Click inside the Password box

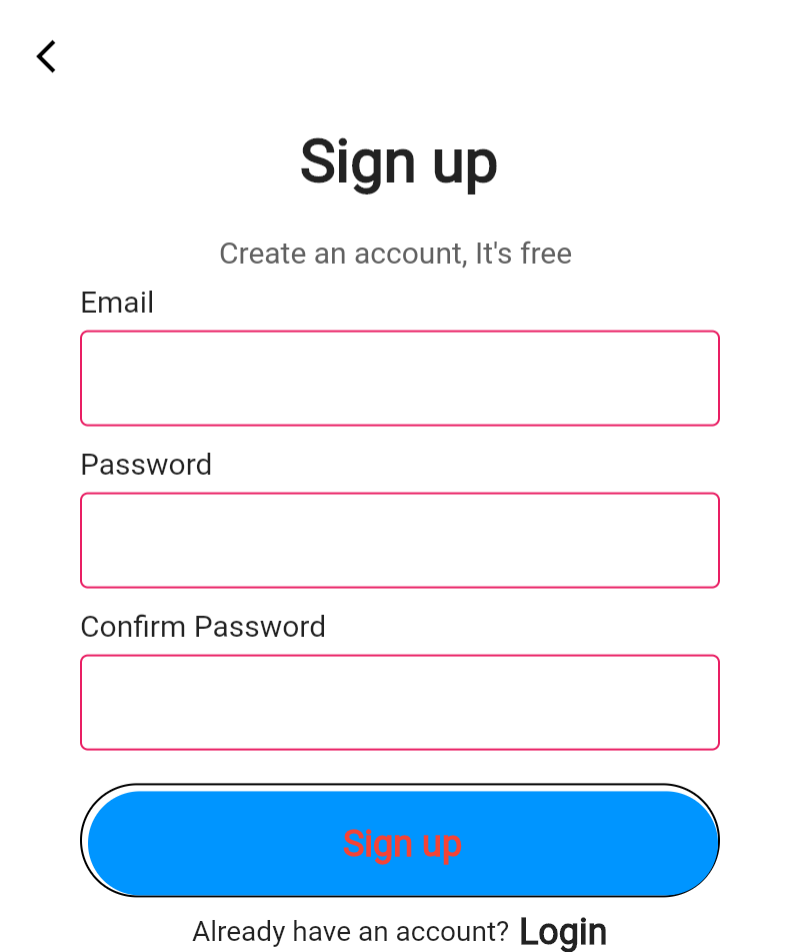400,540
